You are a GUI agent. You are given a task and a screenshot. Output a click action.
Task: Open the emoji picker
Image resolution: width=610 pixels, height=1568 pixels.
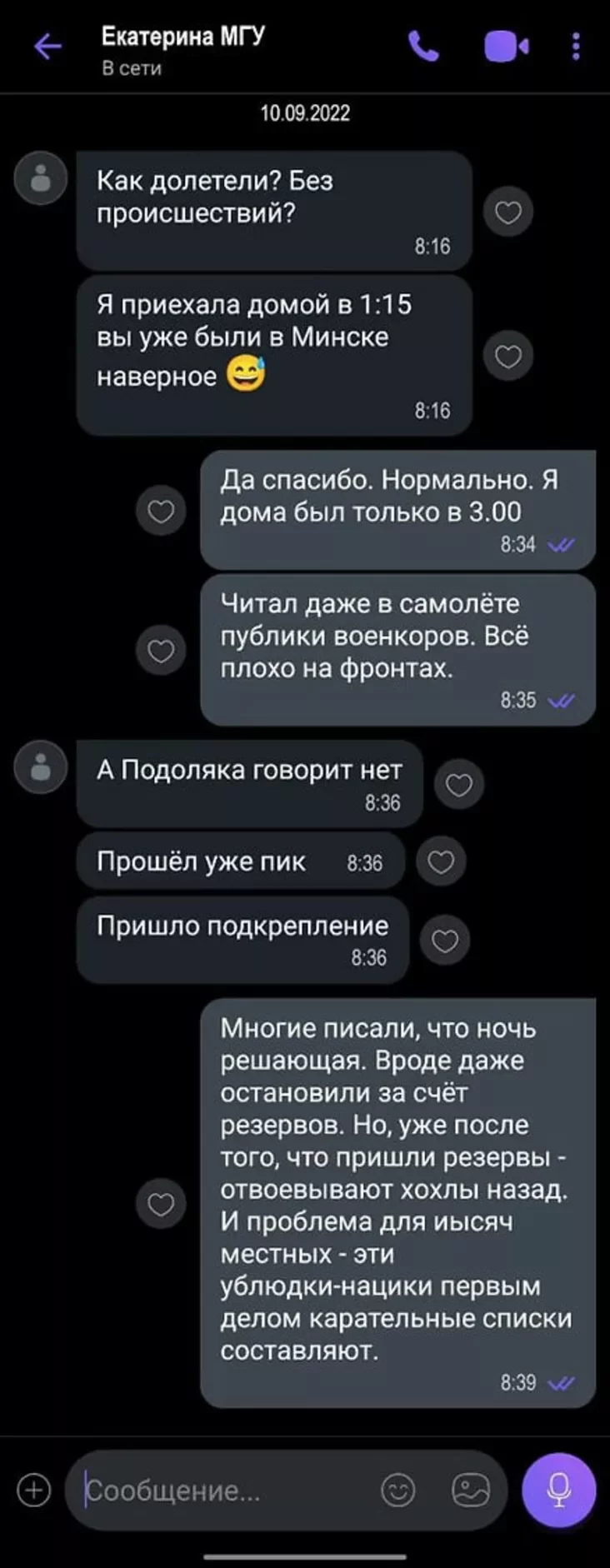[x=398, y=1490]
